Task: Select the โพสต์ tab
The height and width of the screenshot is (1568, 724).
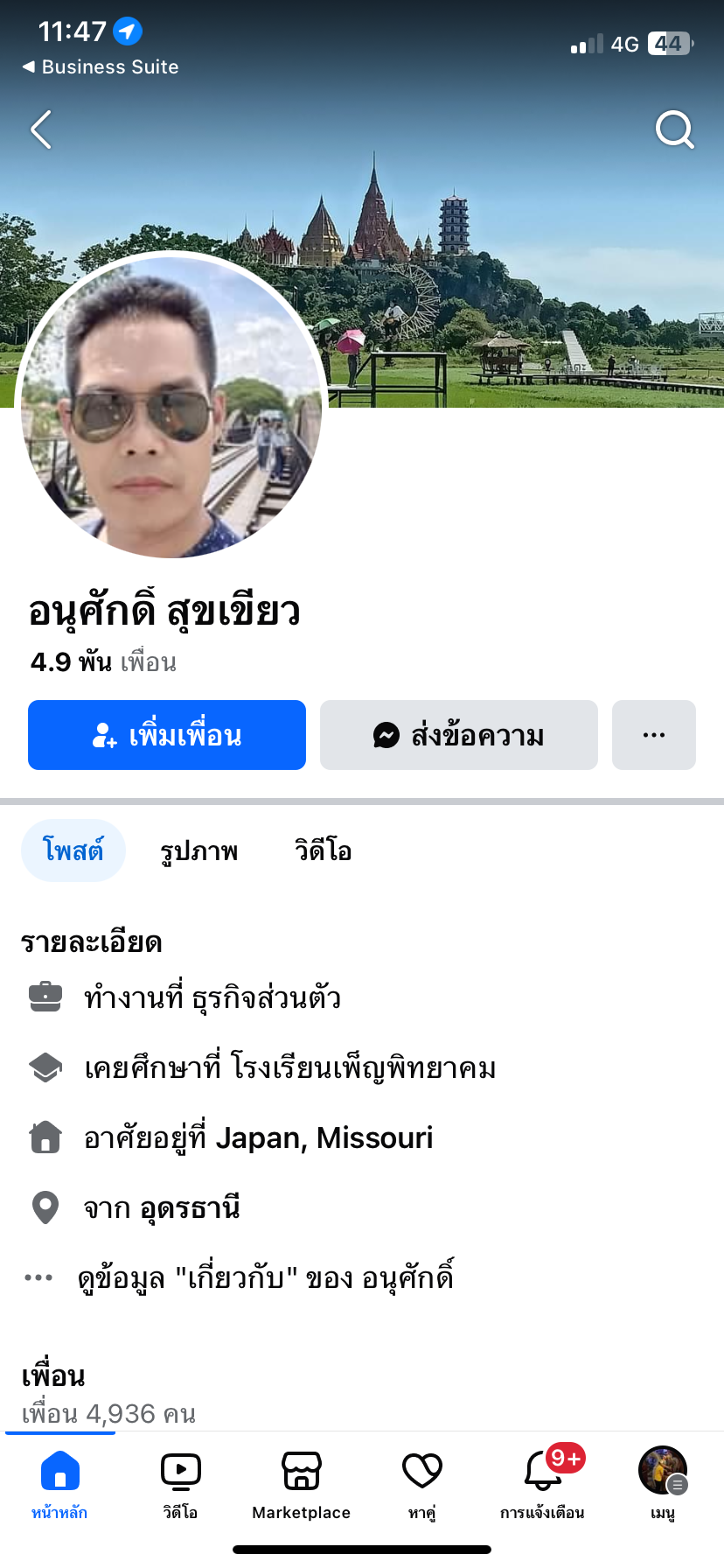Action: point(73,850)
